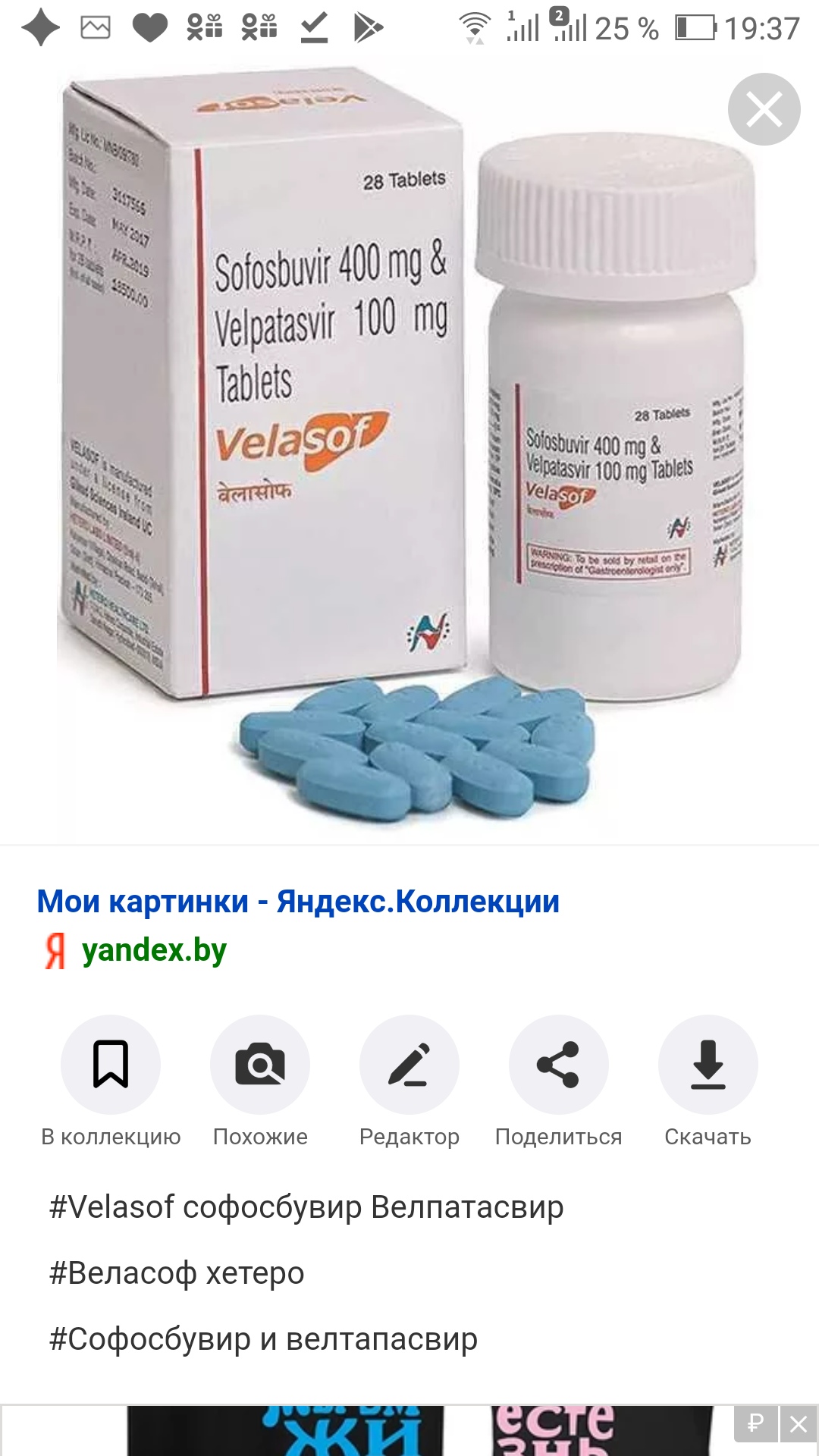Search the tag #Софосбувир и велтапасвир
The width and height of the screenshot is (819, 1456).
(x=263, y=1339)
